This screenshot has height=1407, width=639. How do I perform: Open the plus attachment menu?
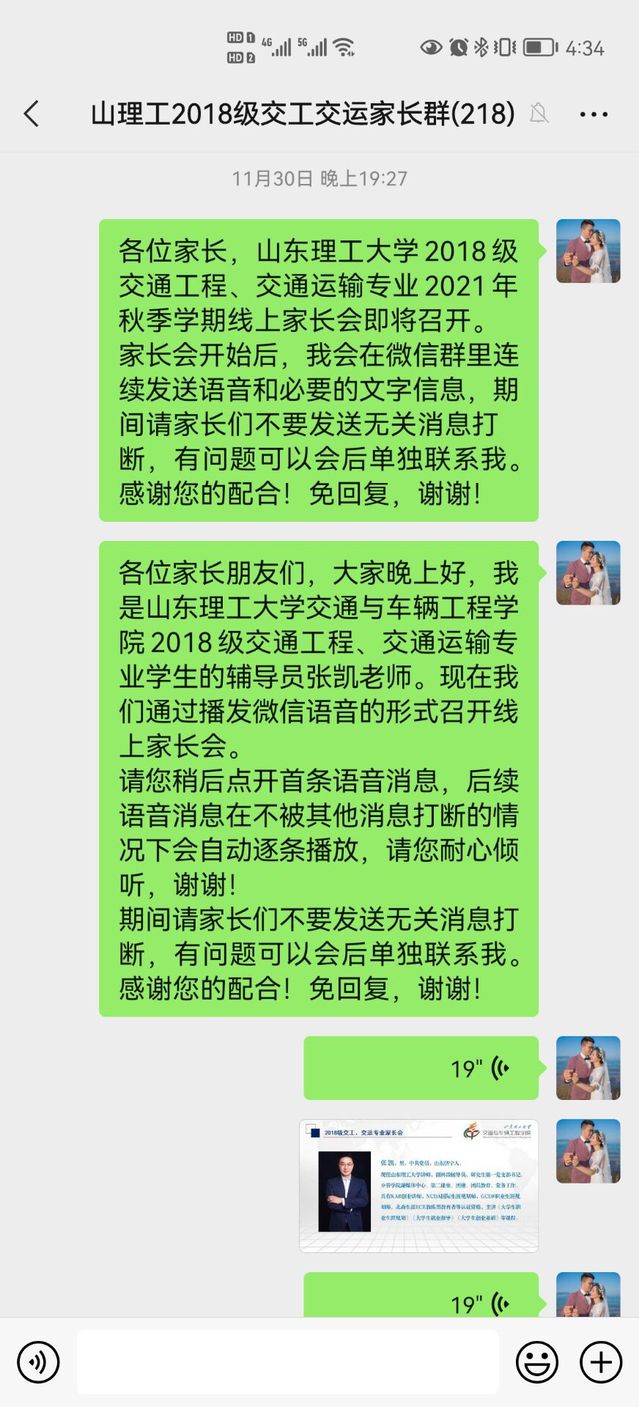pyautogui.click(x=600, y=1361)
